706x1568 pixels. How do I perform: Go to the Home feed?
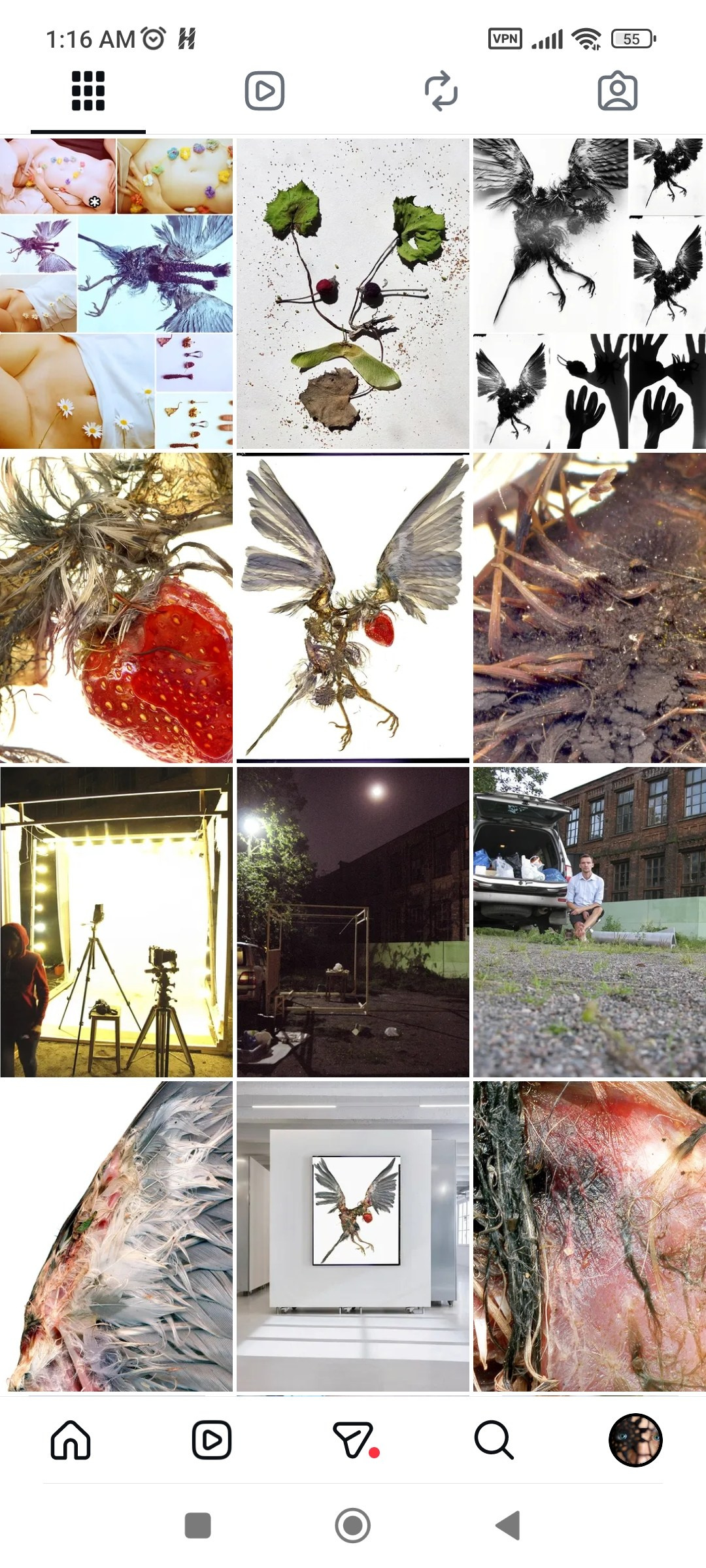click(71, 1440)
